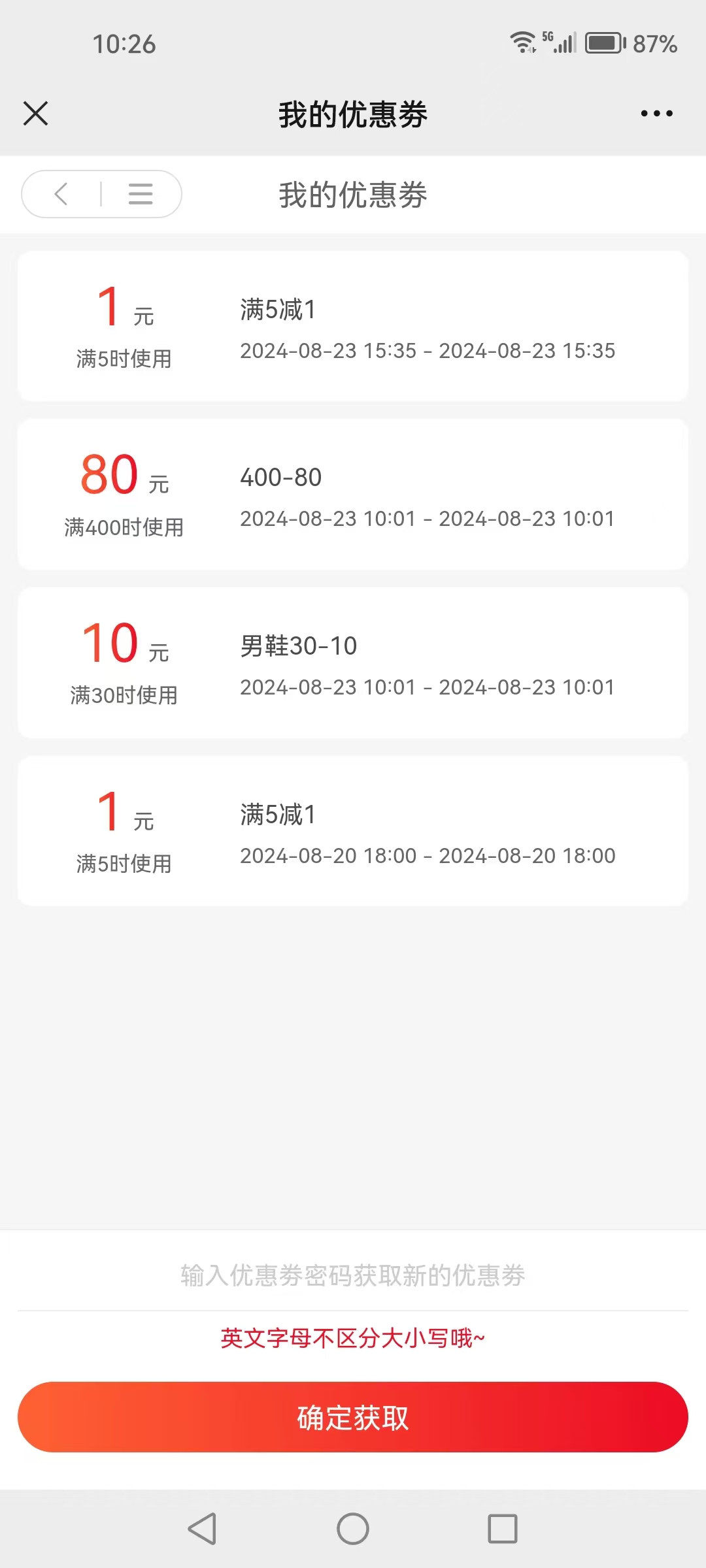Close the 我的优惠券 page with the X
Image resolution: width=706 pixels, height=1568 pixels.
tap(36, 114)
